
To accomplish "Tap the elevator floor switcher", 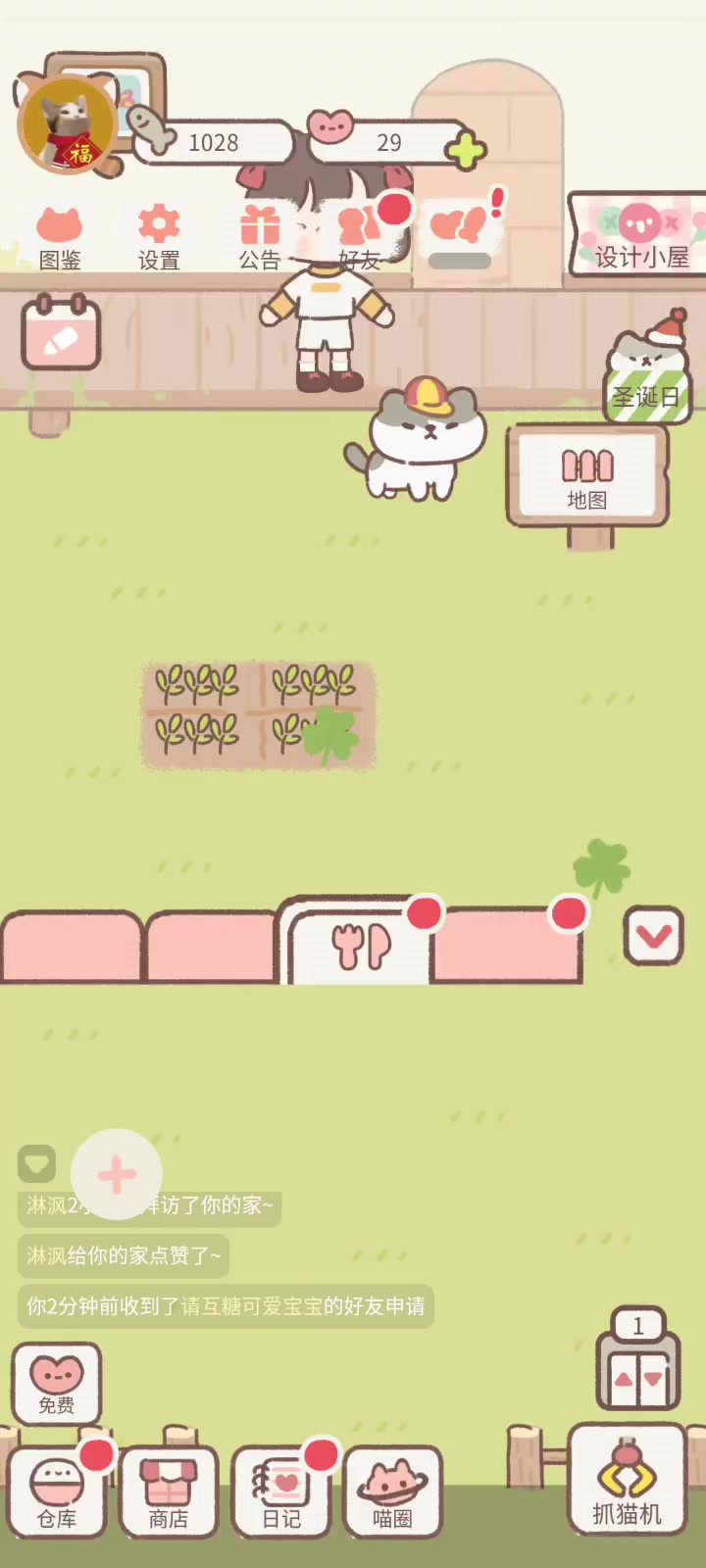I will coord(637,1360).
